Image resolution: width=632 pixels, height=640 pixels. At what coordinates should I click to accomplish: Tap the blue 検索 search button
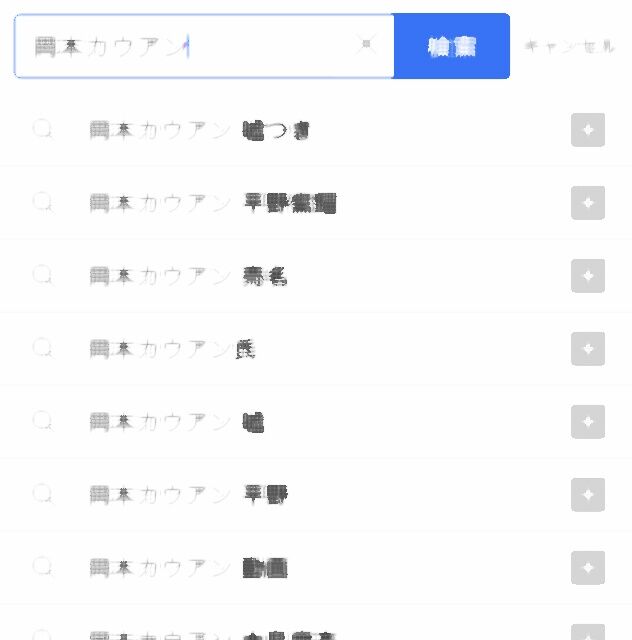point(452,46)
